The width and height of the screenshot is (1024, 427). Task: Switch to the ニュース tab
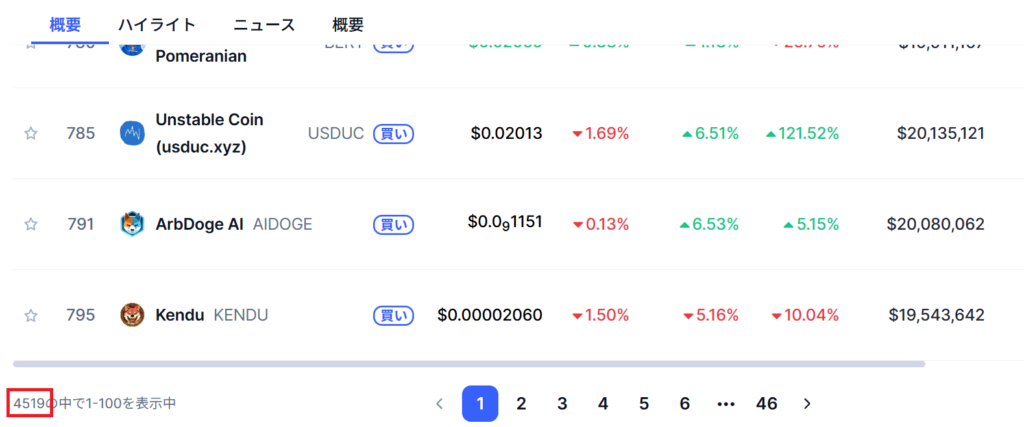click(264, 24)
